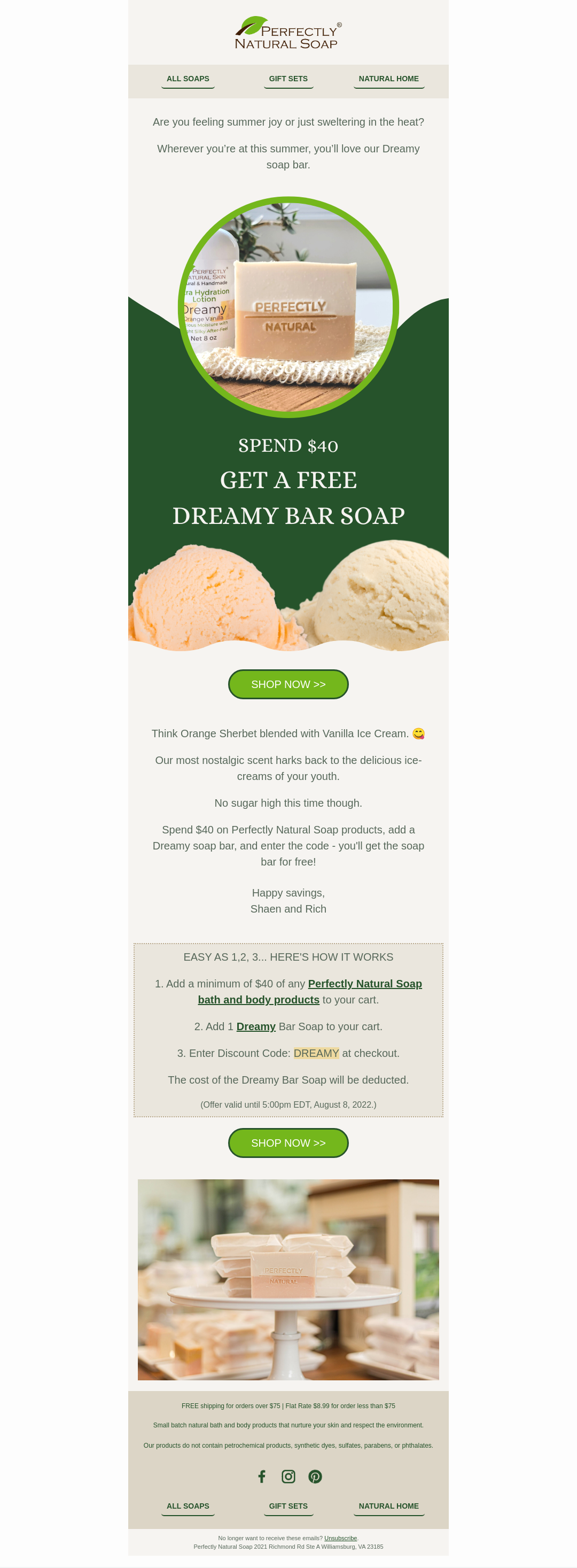Follow the Dreamy bar soap link
Image resolution: width=577 pixels, height=1568 pixels.
point(255,1026)
